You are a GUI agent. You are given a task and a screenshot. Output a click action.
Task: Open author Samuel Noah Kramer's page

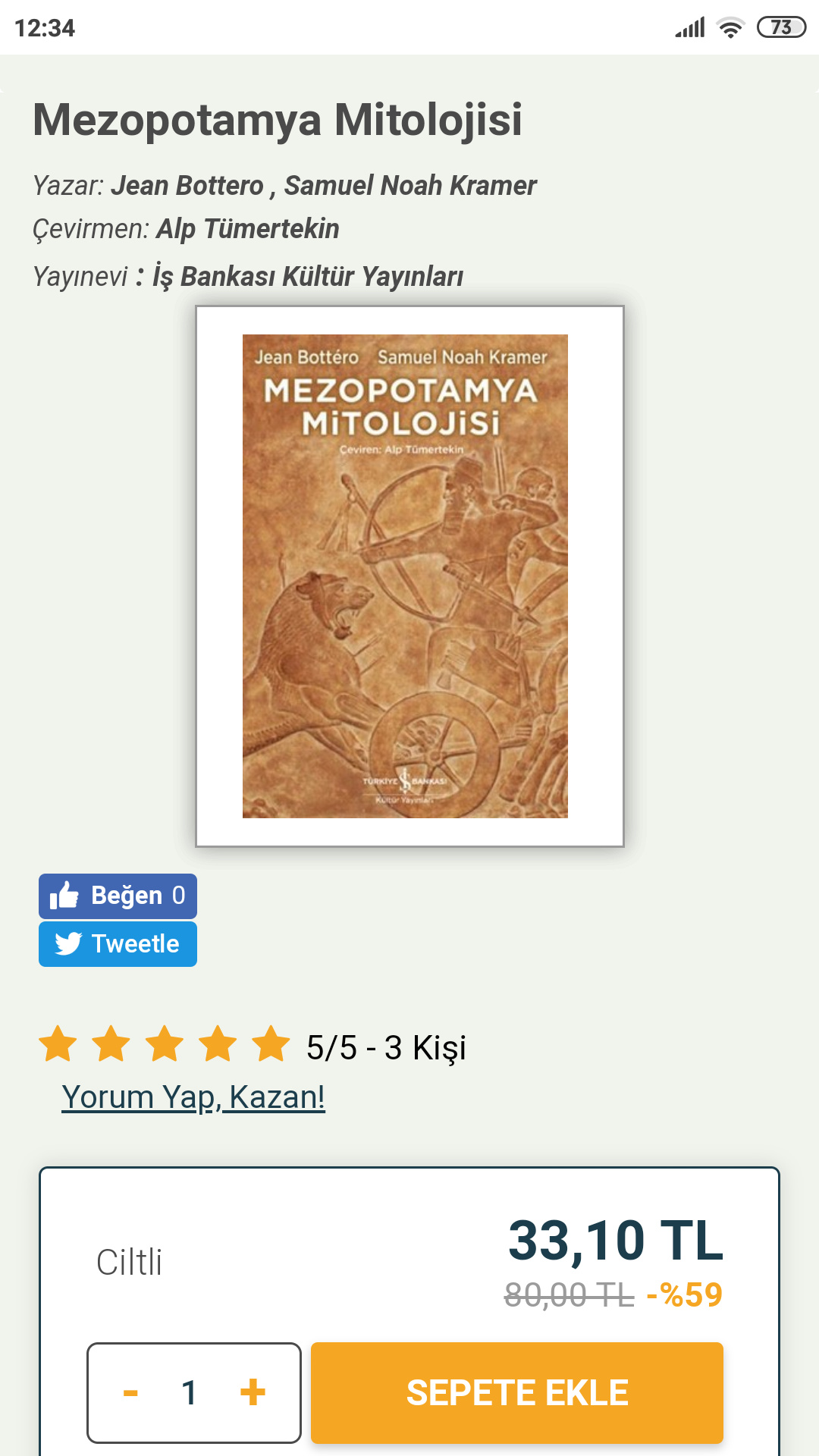410,186
